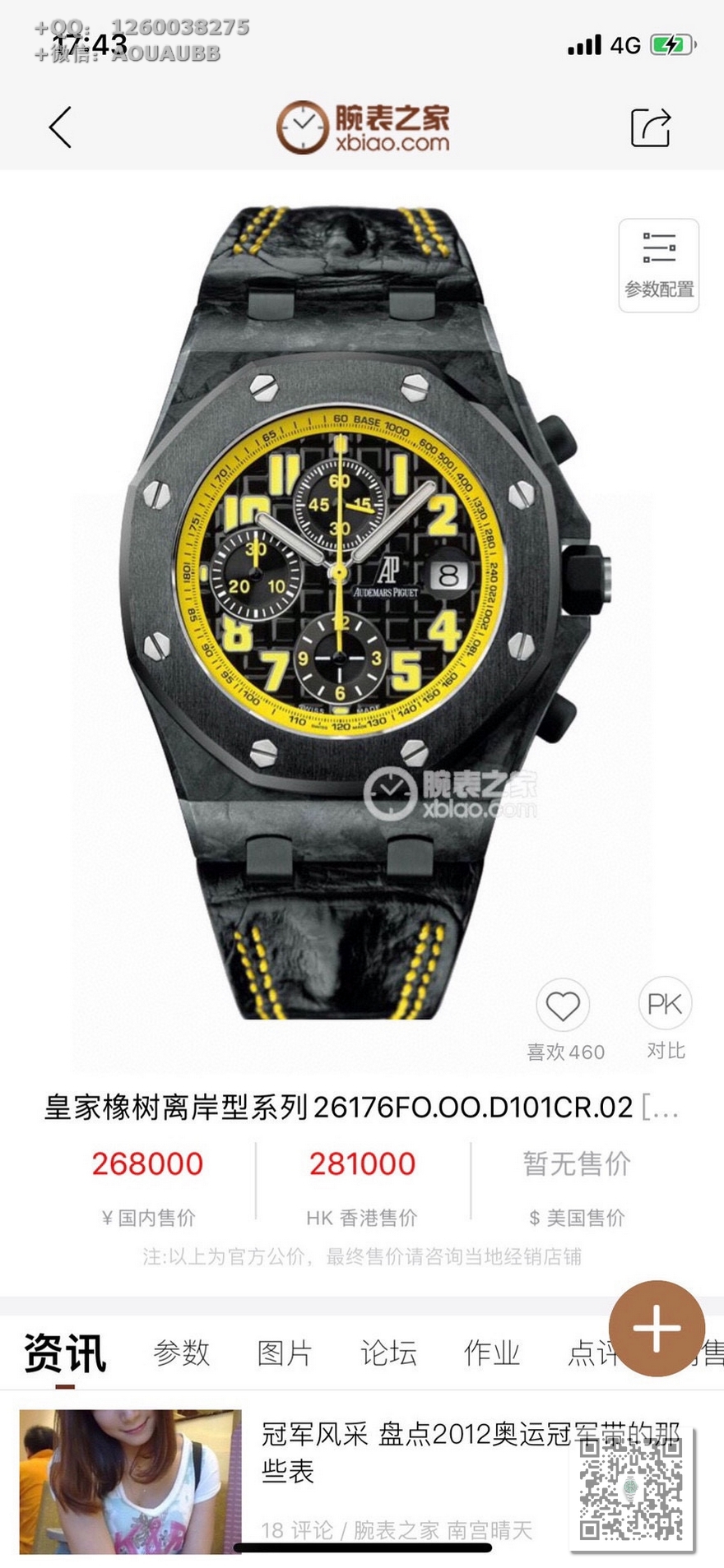Switch to the 论坛 tab

tap(388, 1353)
